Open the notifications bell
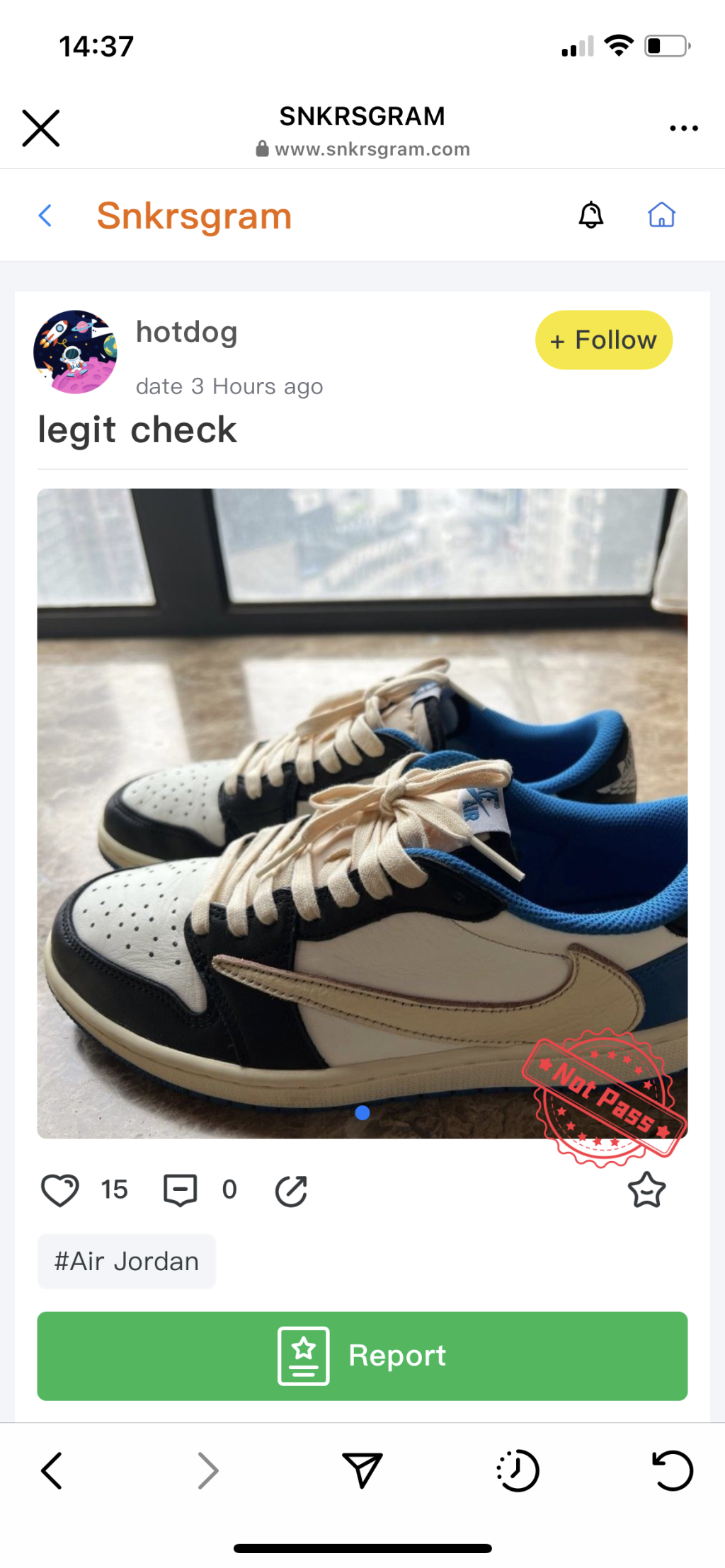 pos(590,214)
